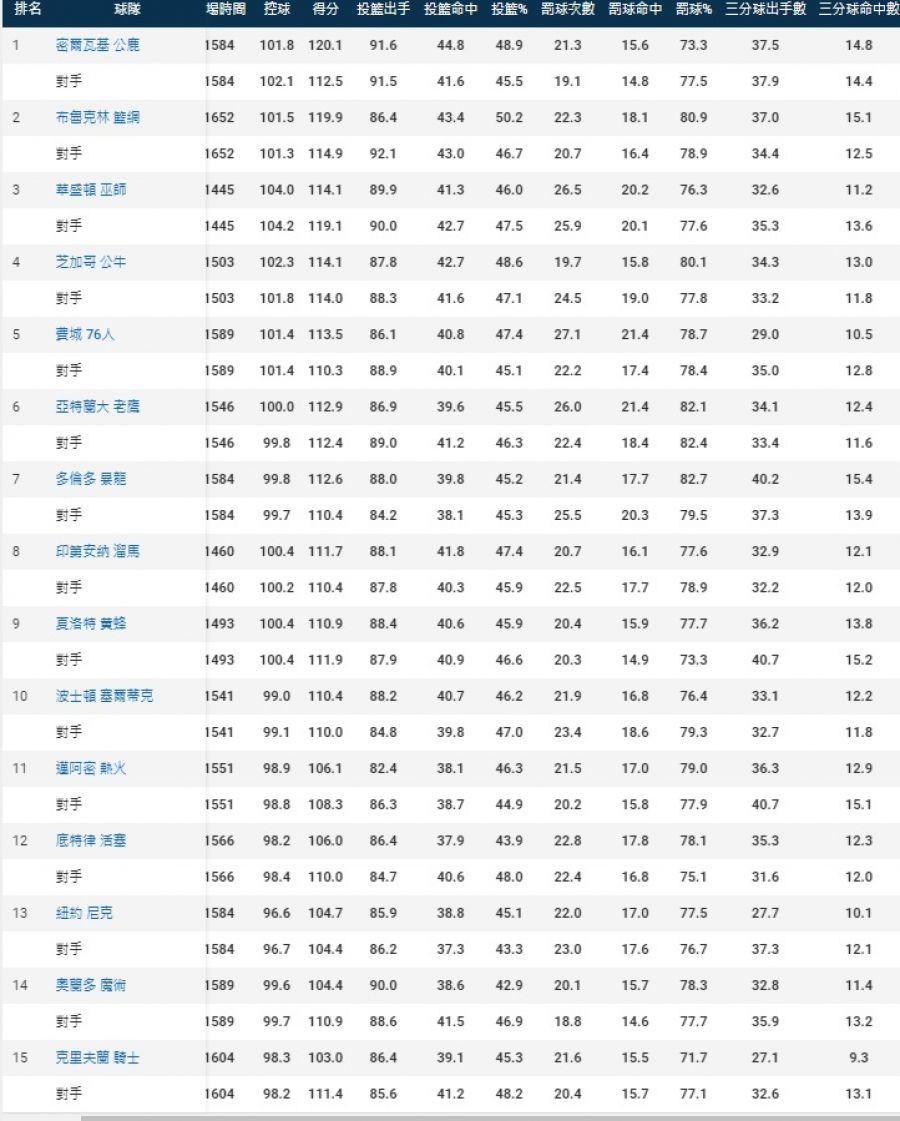The width and height of the screenshot is (900, 1121).
Task: Open the 邁阿密 熱火 team link
Action: tap(91, 768)
